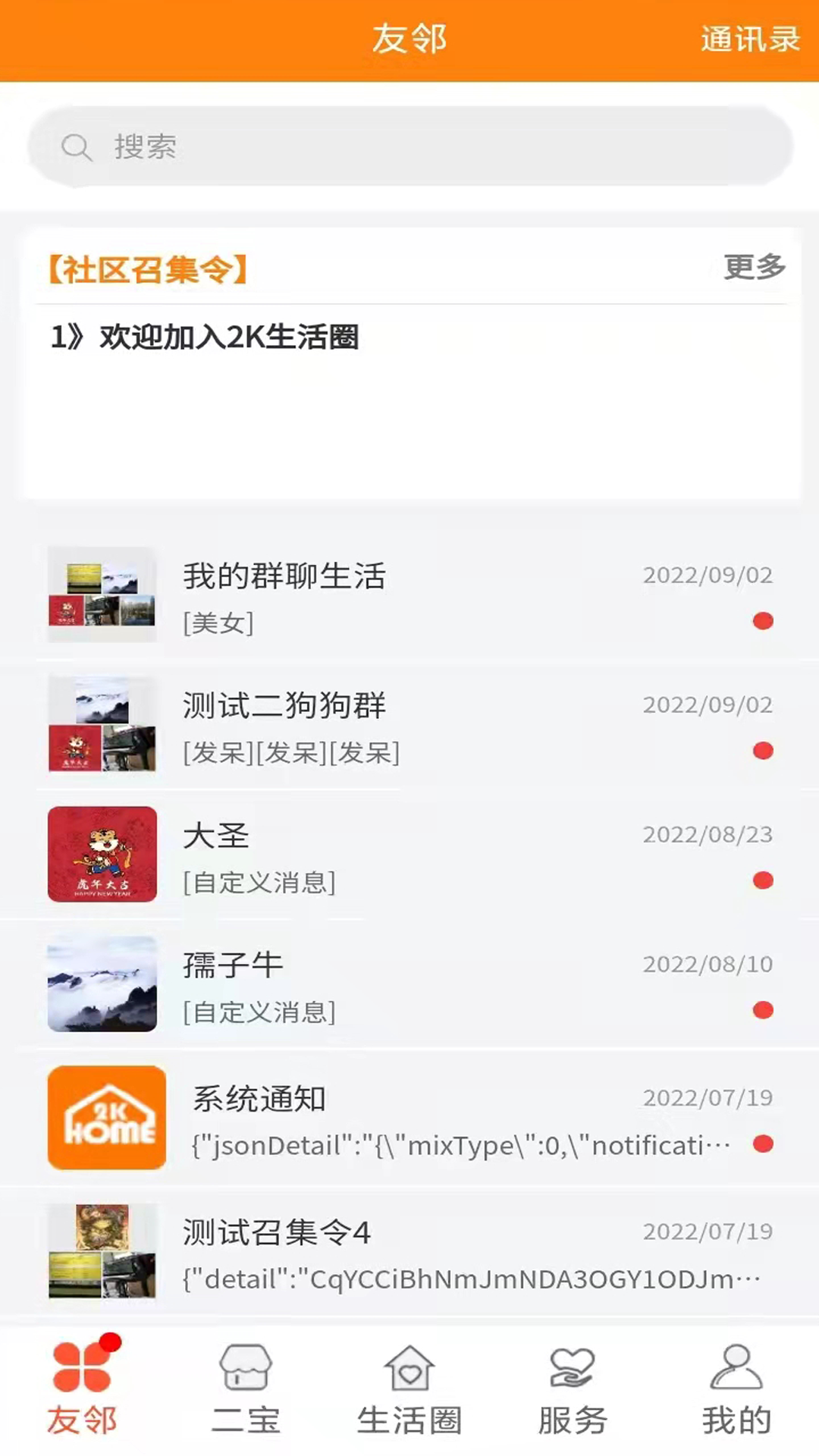Tap the 更多 link for 社区召集令
The height and width of the screenshot is (1456, 819).
(x=754, y=267)
